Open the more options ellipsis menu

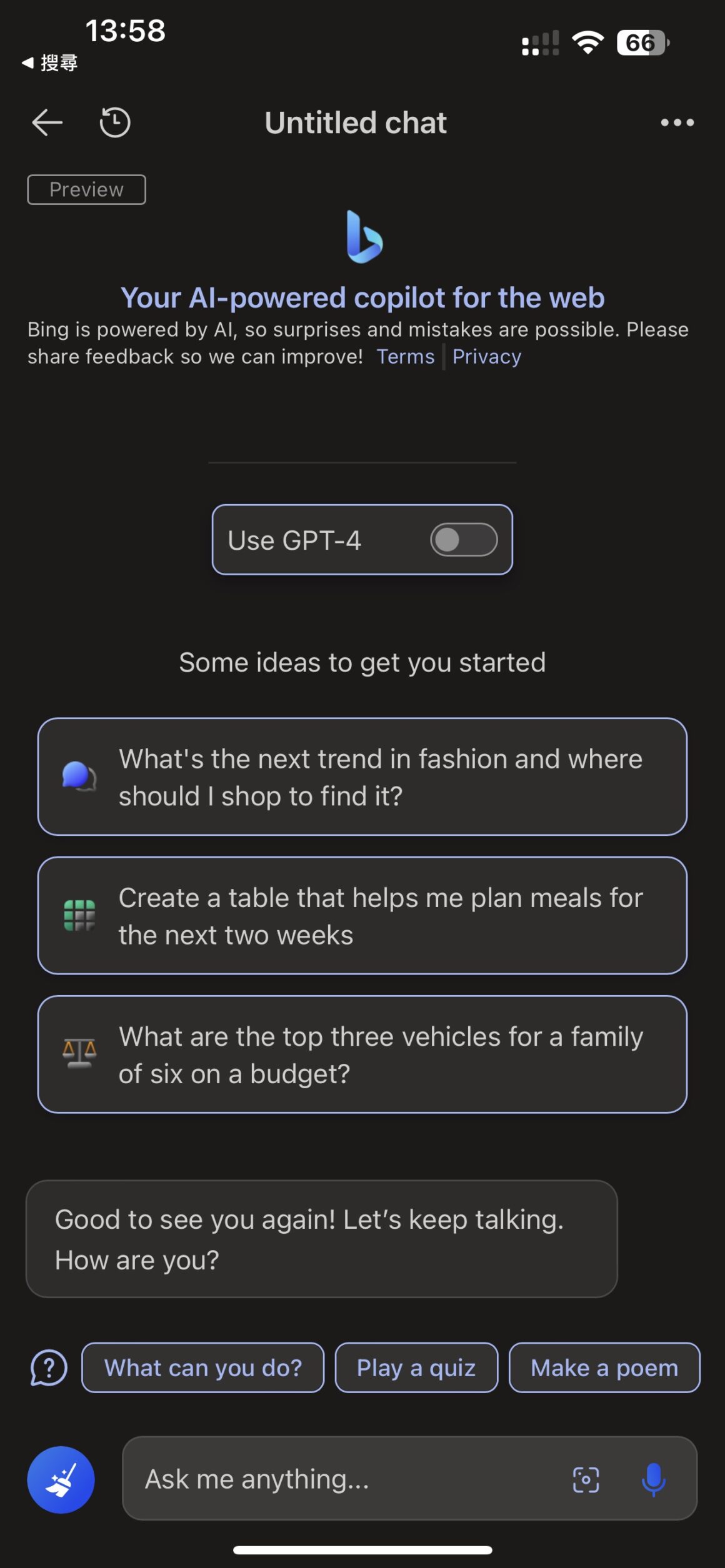(x=676, y=122)
